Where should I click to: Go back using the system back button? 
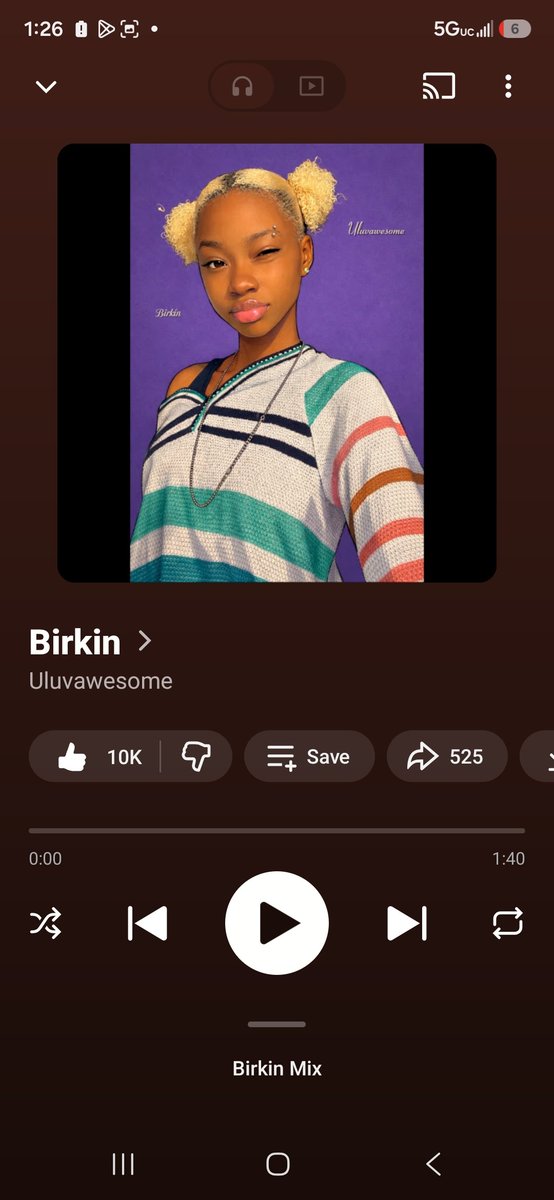click(x=433, y=1163)
